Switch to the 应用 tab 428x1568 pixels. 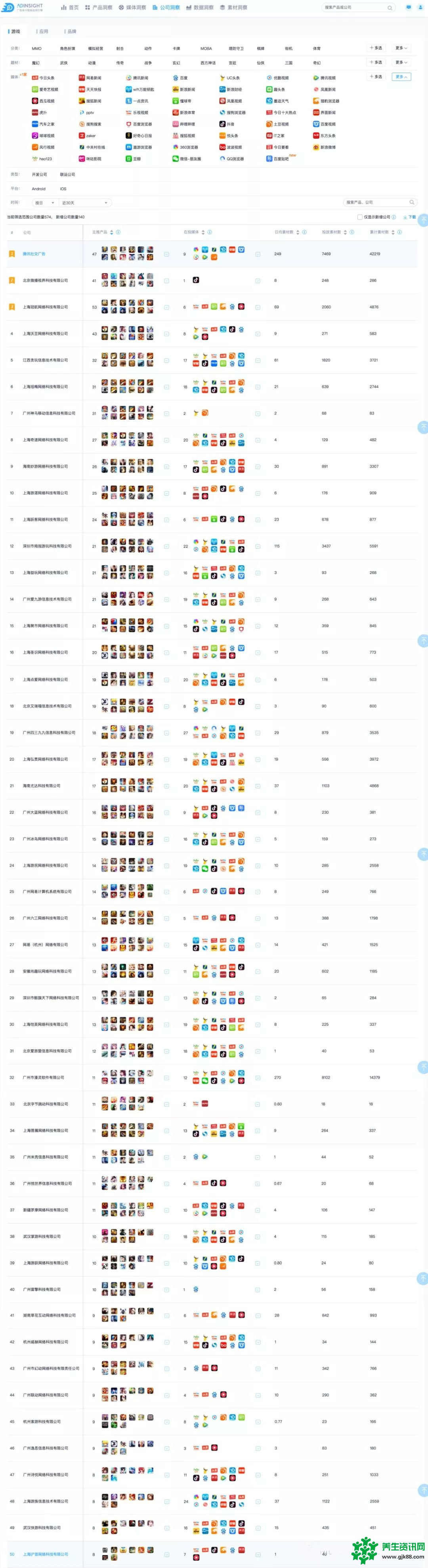pos(42,31)
